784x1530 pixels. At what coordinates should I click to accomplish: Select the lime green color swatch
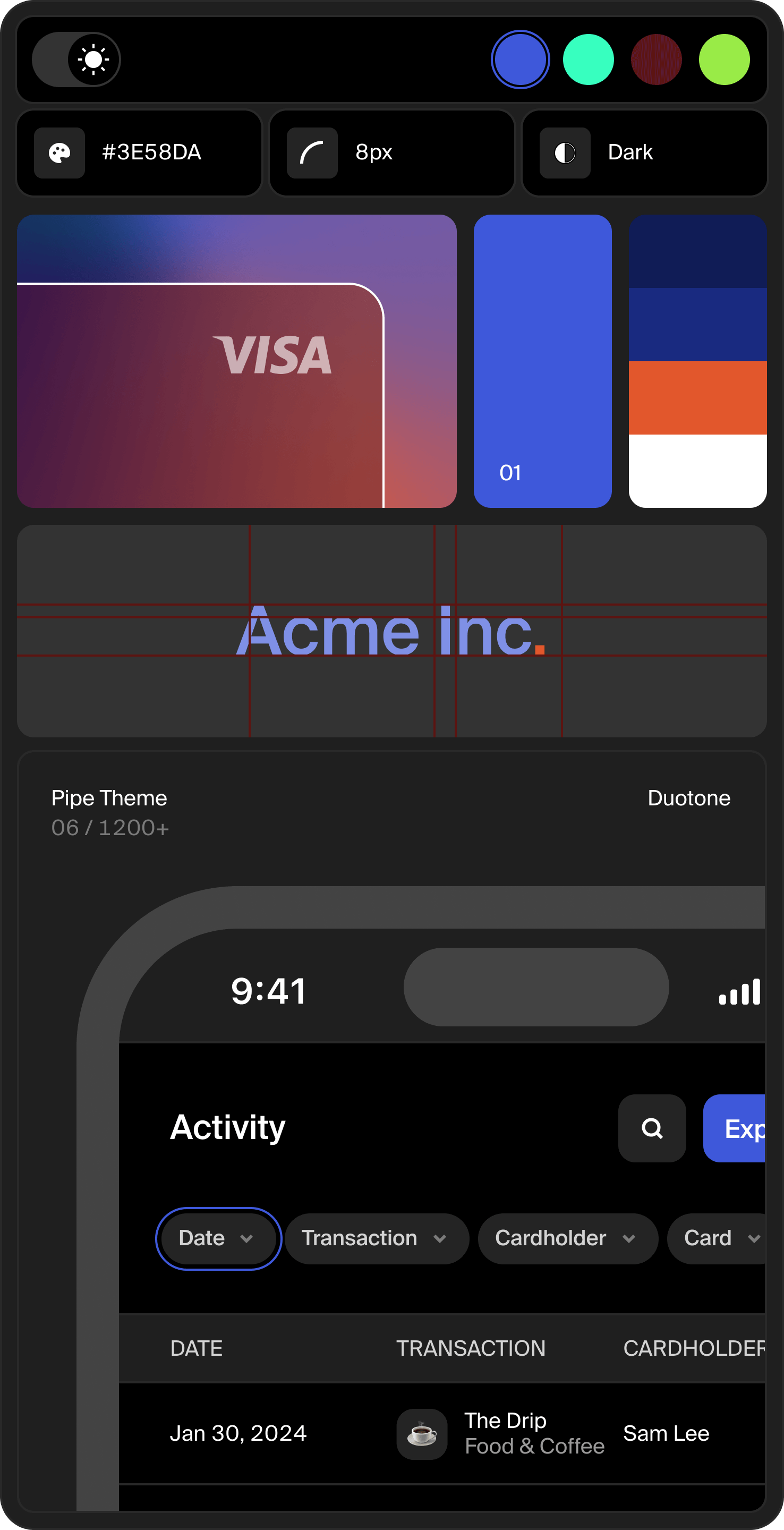(x=724, y=59)
